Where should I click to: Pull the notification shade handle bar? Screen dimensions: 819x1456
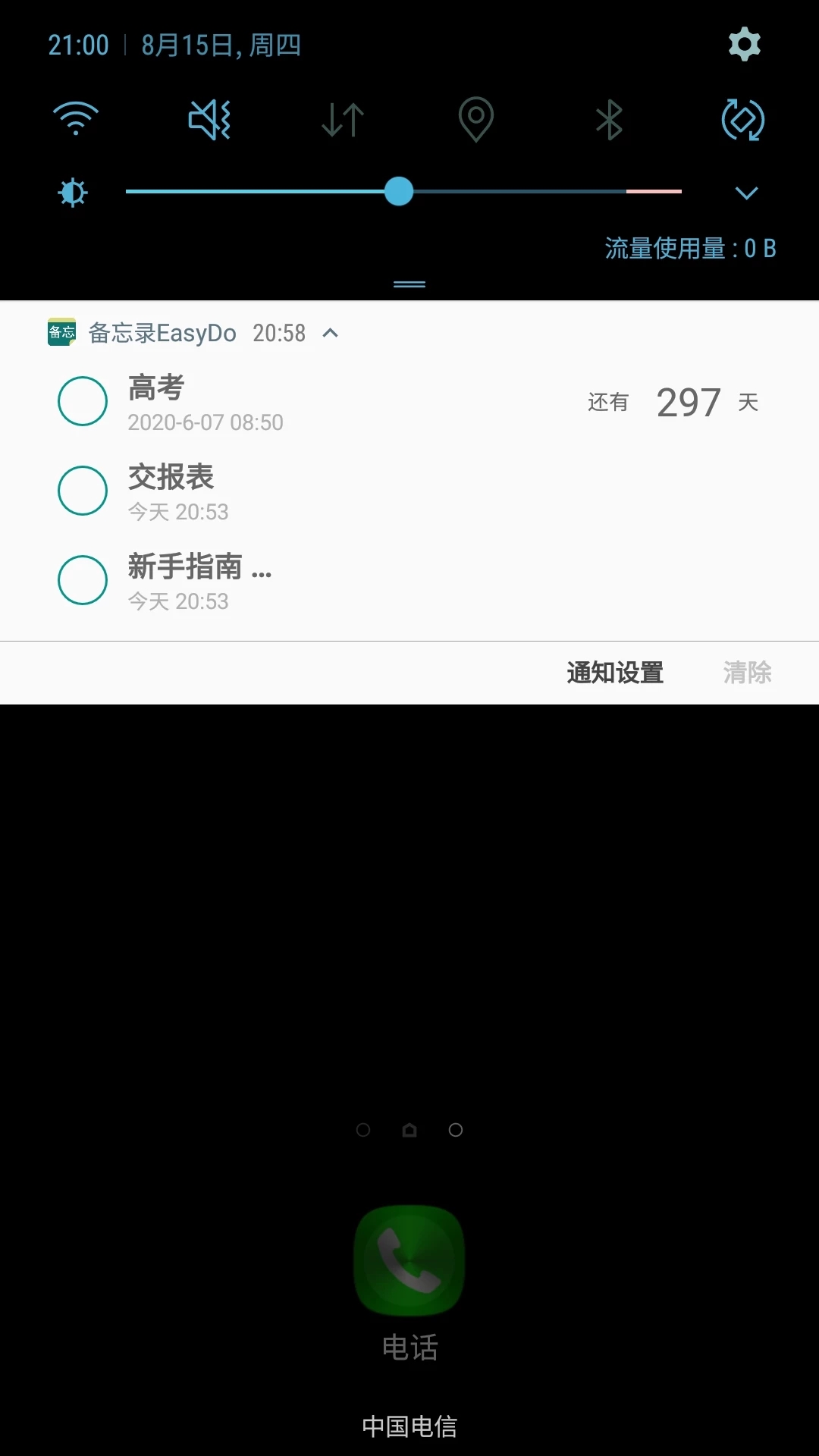pyautogui.click(x=409, y=283)
